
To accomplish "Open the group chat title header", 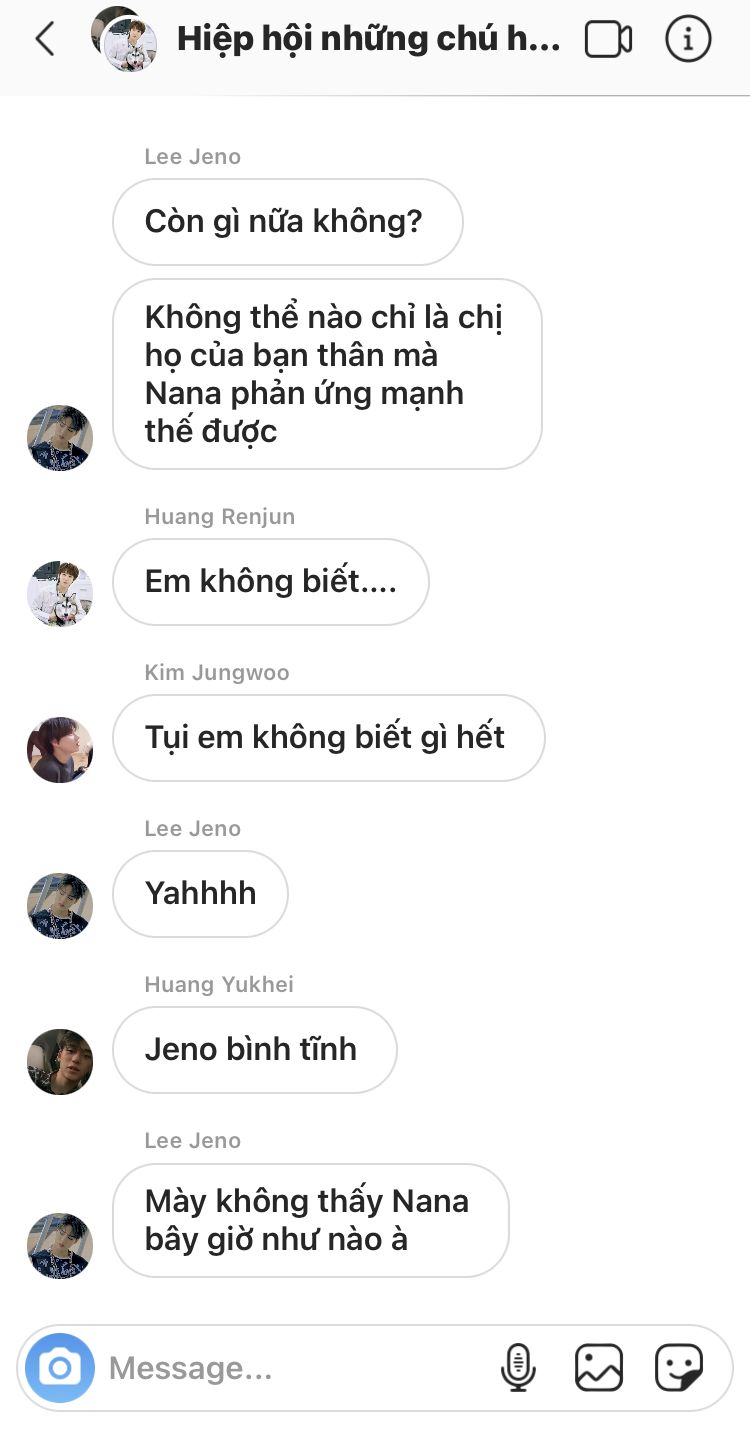I will coord(368,39).
